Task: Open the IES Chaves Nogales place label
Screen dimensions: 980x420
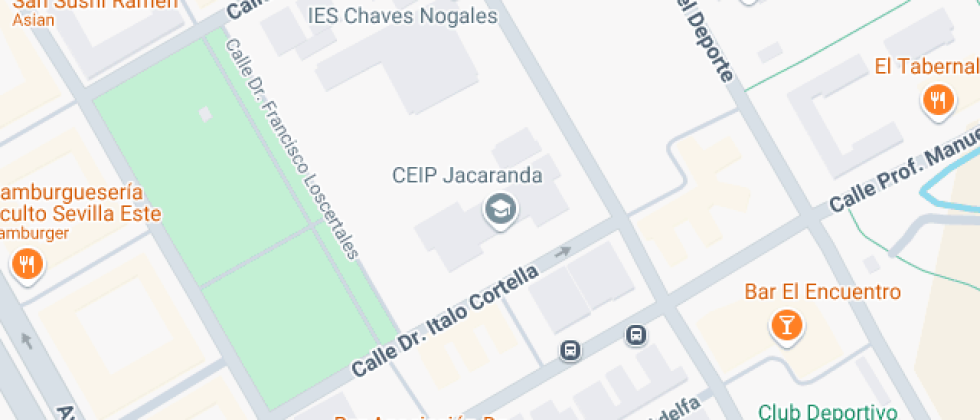Action: coord(402,16)
